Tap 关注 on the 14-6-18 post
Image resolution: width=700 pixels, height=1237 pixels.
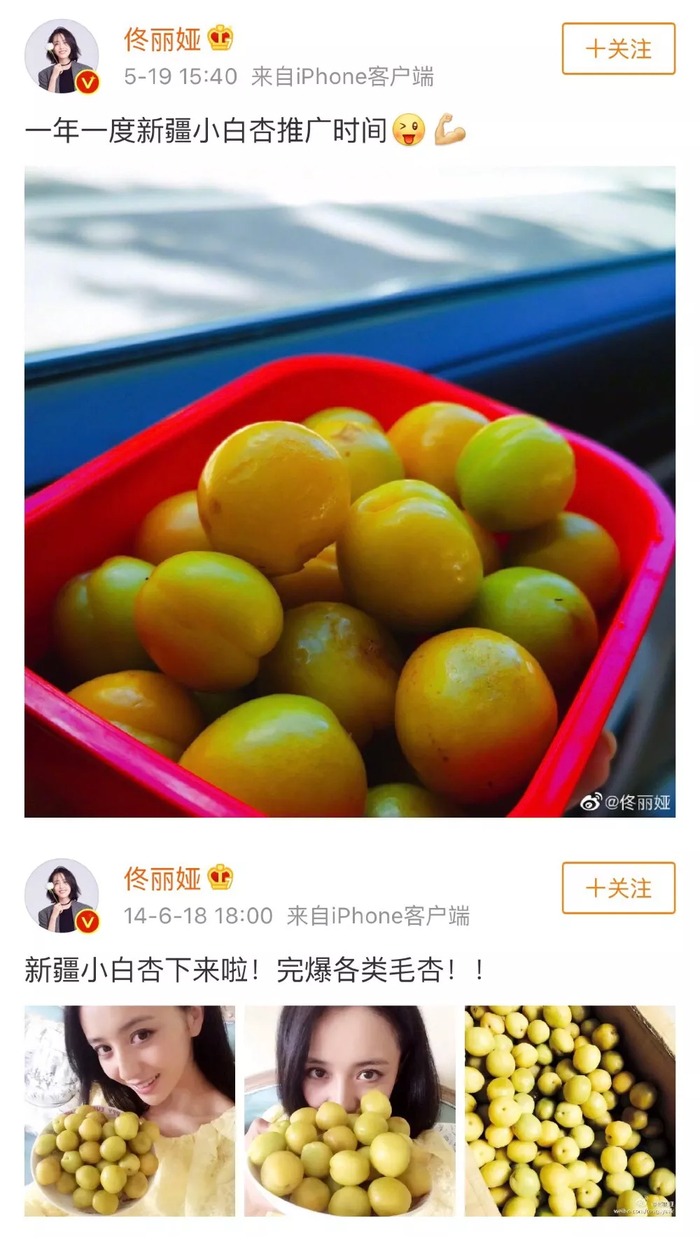pyautogui.click(x=618, y=887)
